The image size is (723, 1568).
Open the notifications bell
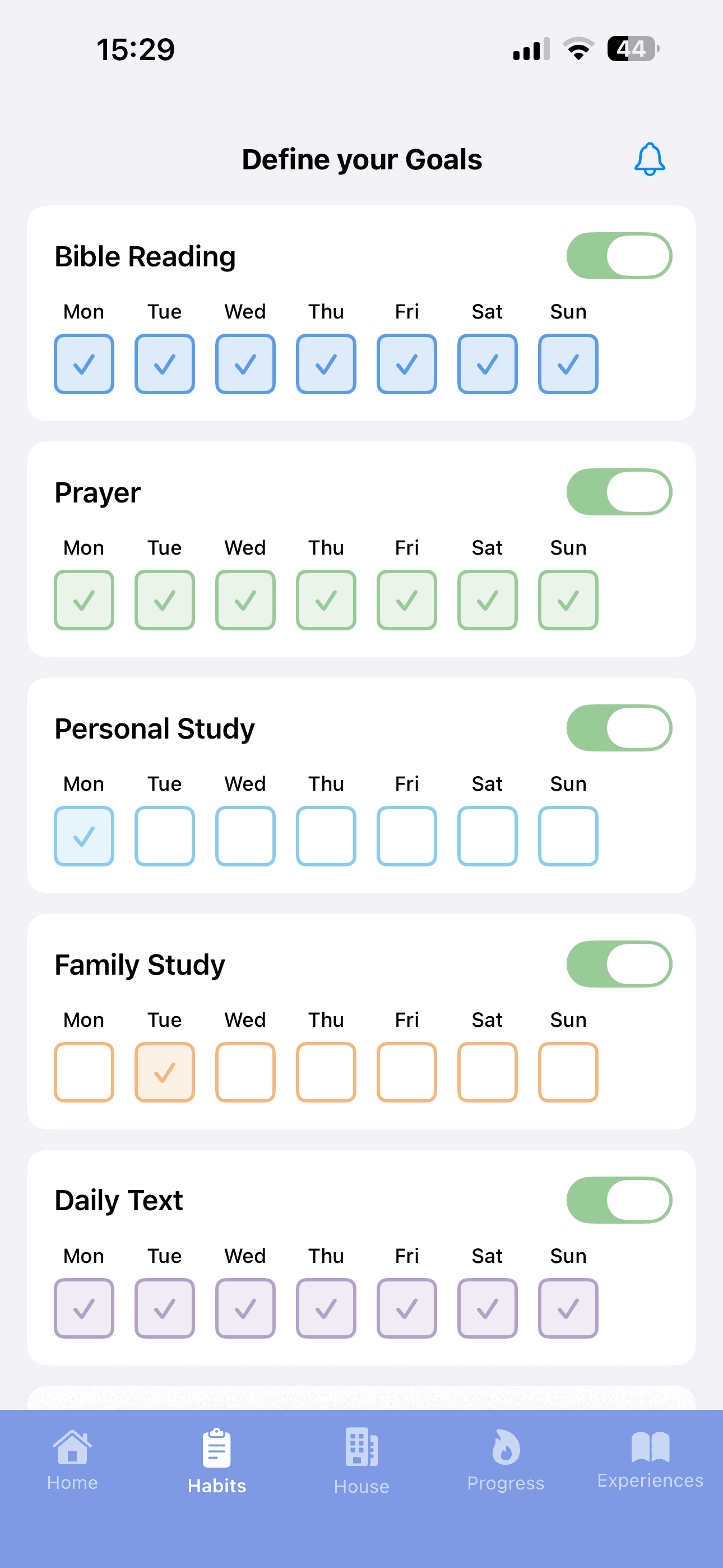[649, 159]
